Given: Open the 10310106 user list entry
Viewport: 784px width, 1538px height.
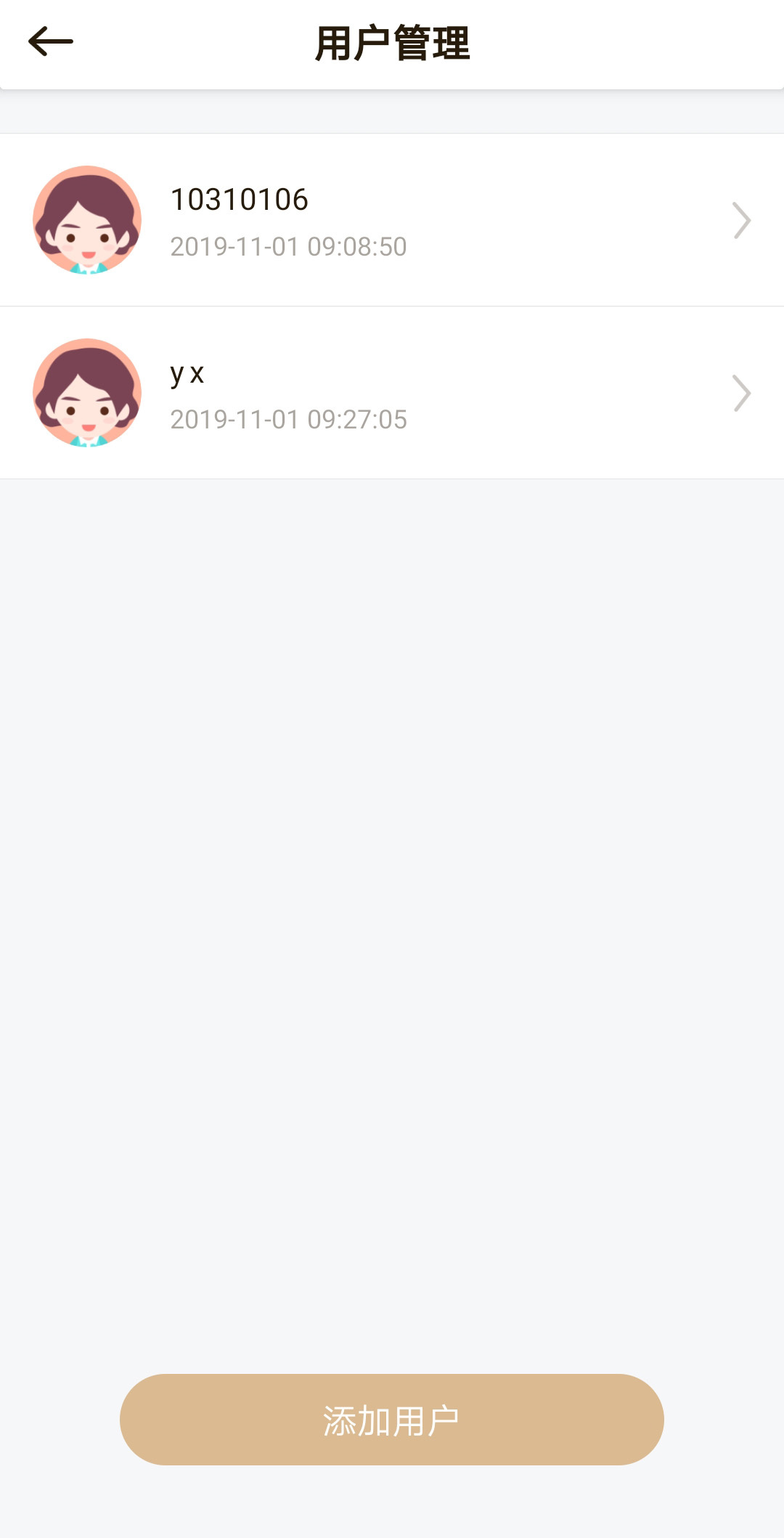Looking at the screenshot, I should click(x=392, y=219).
